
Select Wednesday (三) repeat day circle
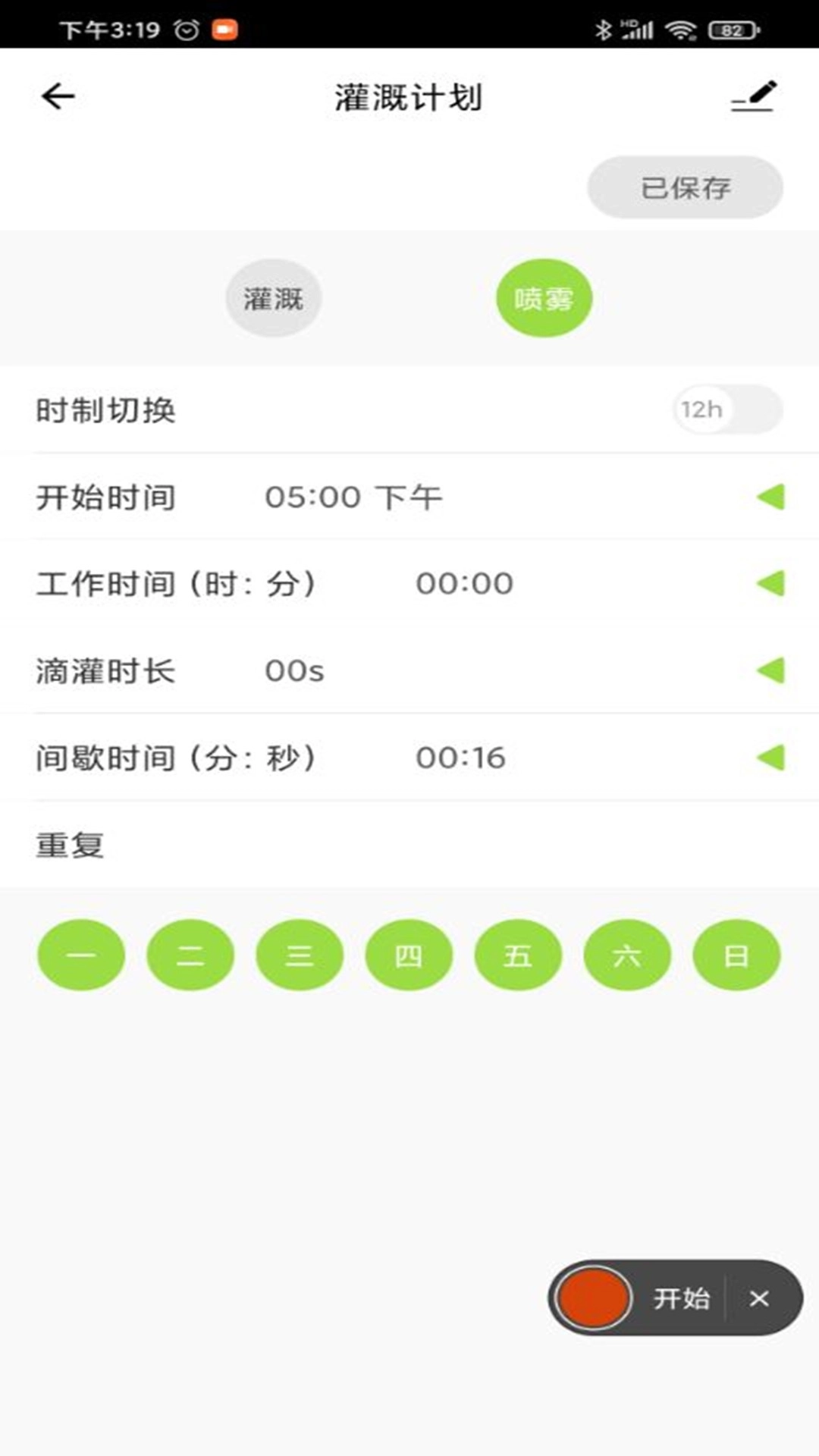point(300,955)
